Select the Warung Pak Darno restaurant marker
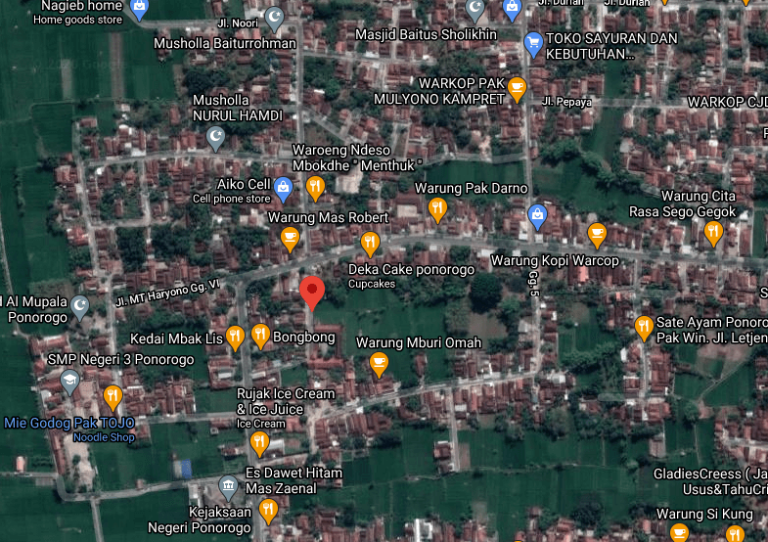Viewport: 768px width, 542px height. [x=437, y=208]
